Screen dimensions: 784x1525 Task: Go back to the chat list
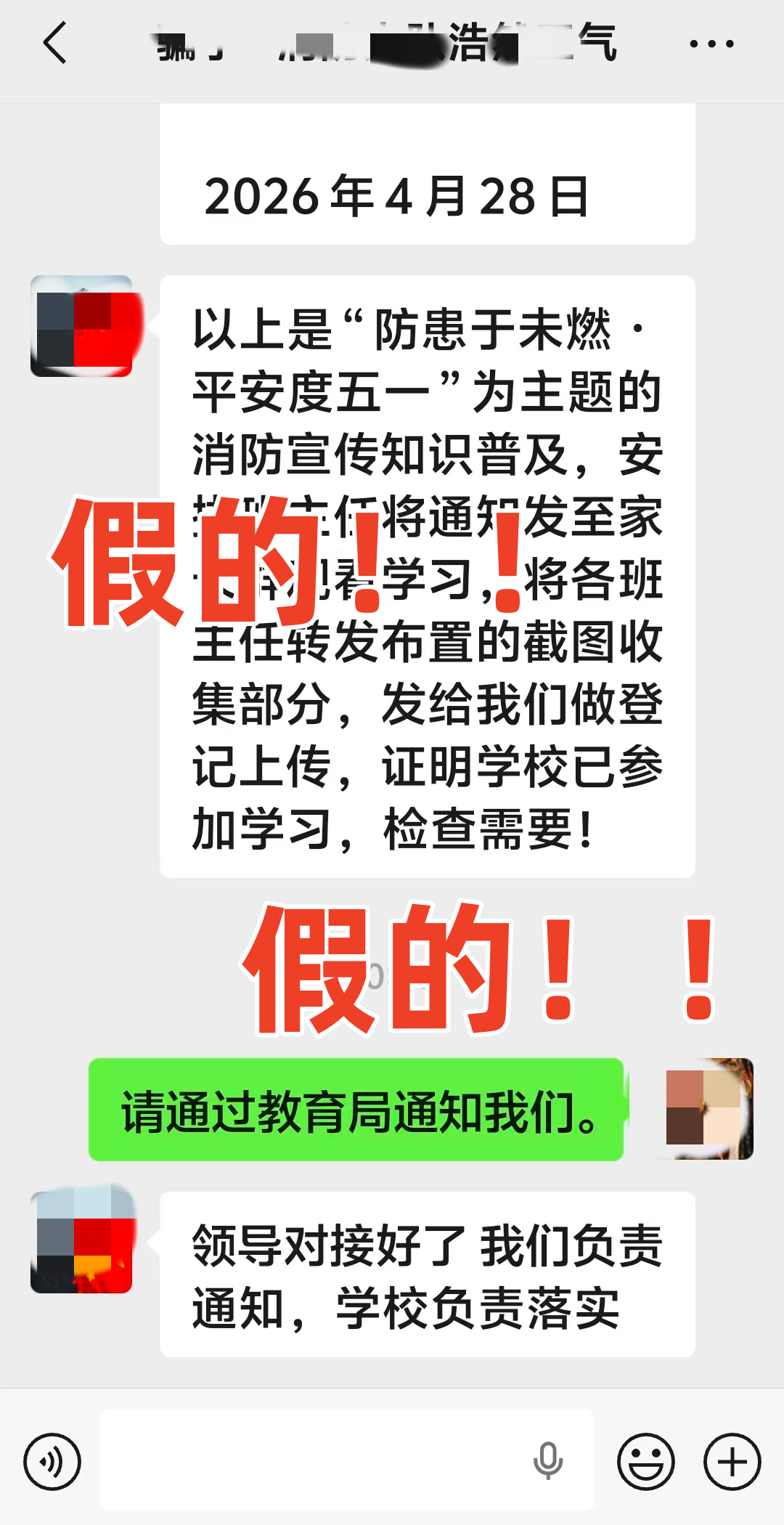(x=55, y=44)
